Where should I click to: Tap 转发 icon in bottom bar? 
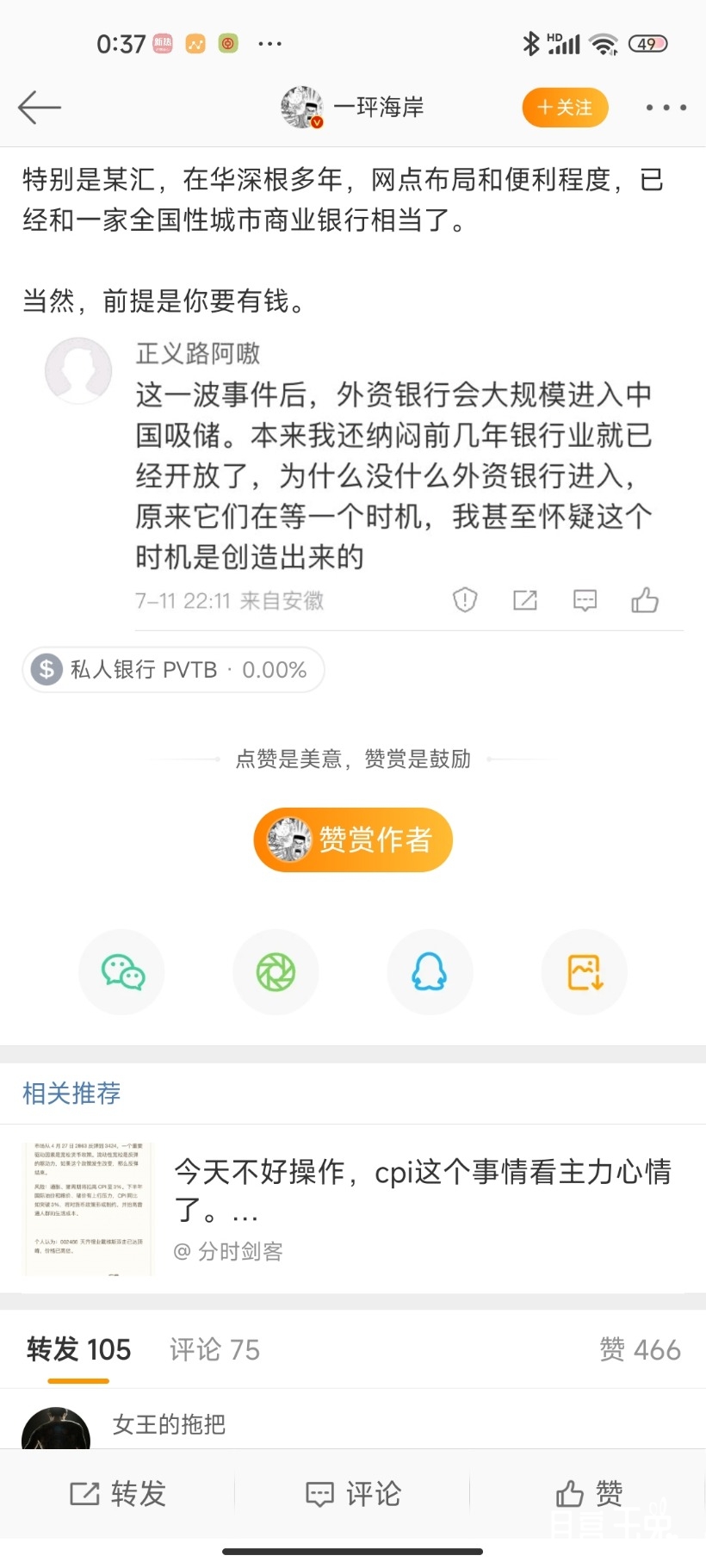118,1494
